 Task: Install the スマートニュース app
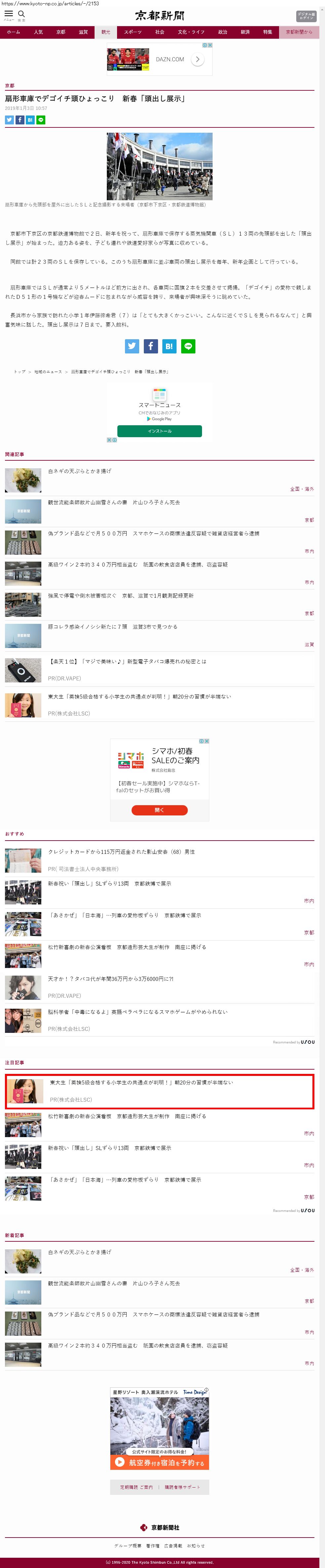[159, 431]
